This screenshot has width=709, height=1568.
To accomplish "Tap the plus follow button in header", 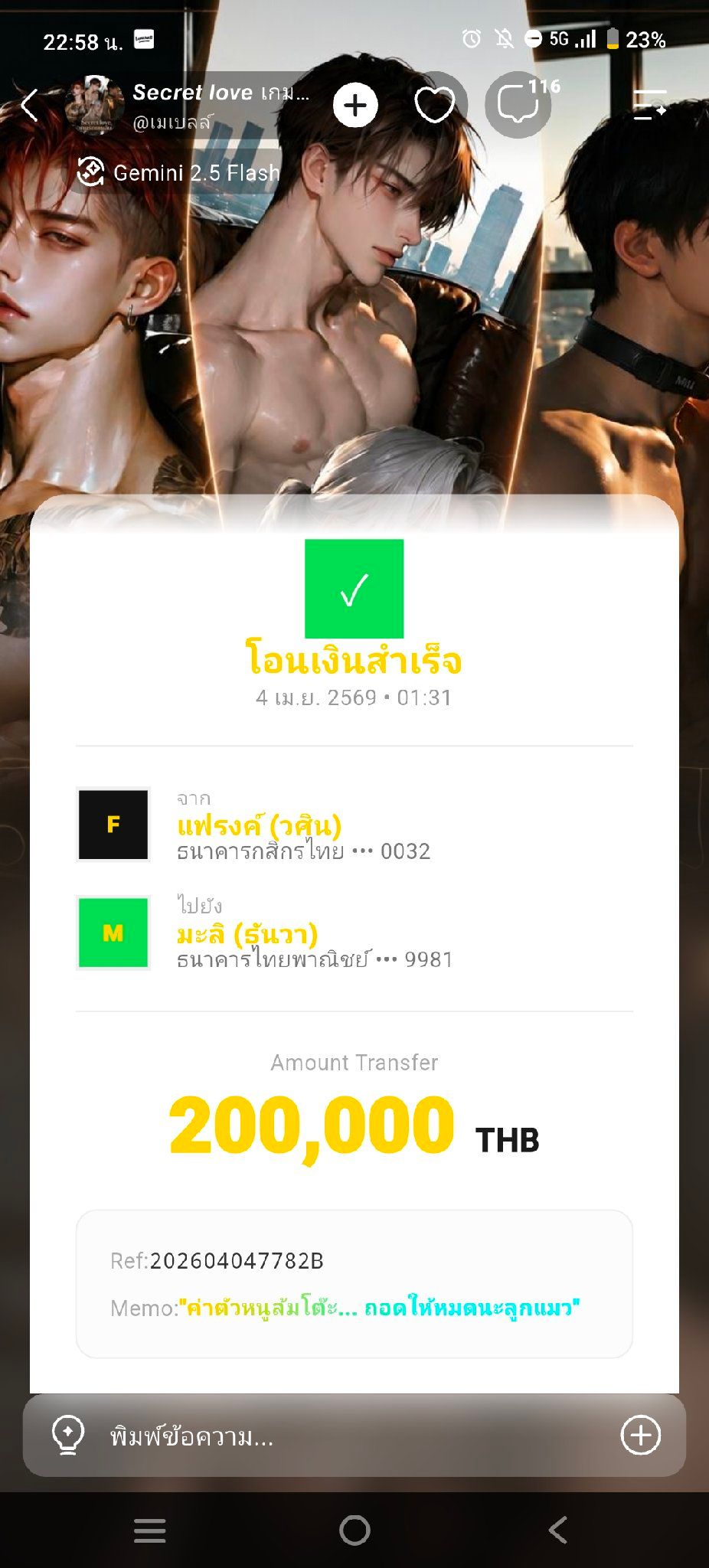I will click(x=355, y=106).
